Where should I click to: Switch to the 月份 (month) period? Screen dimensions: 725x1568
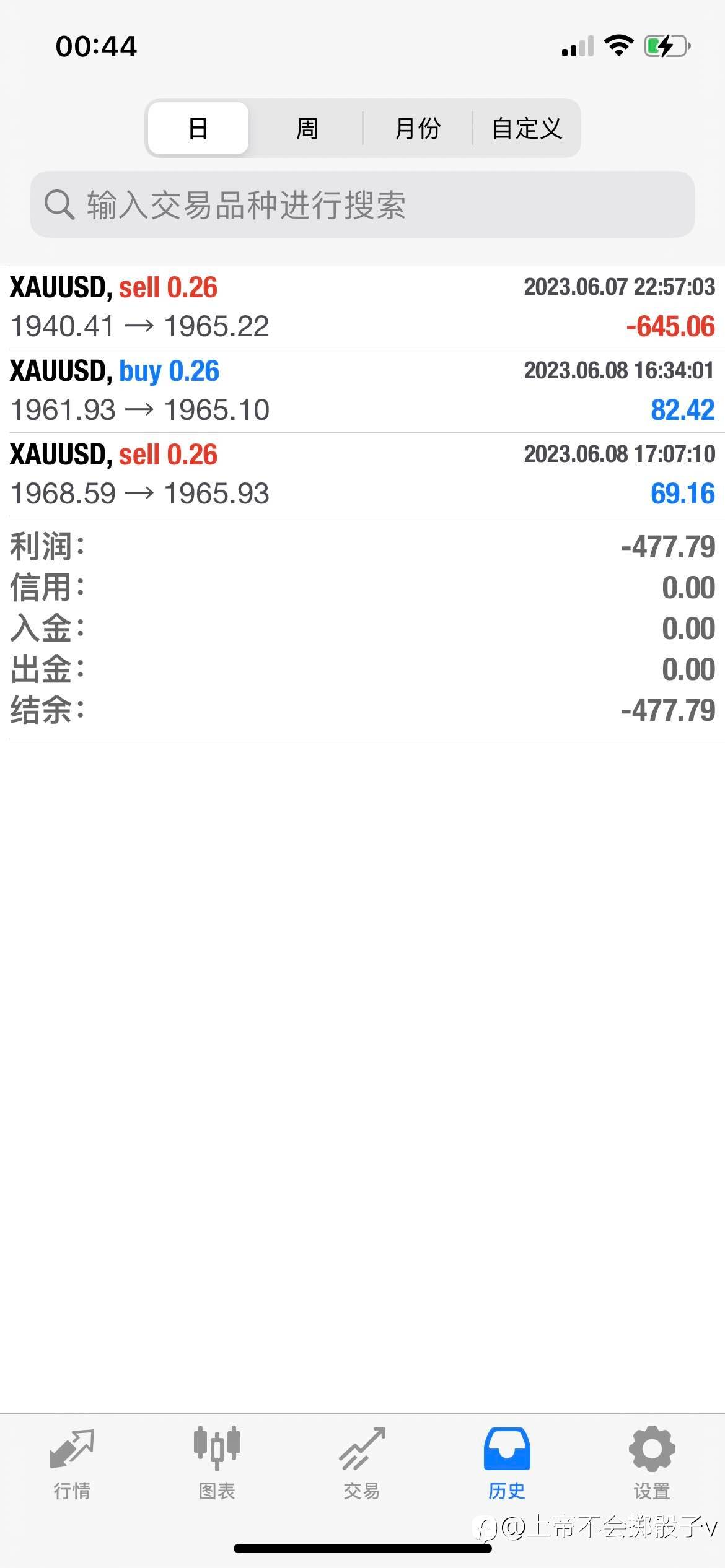coord(418,128)
